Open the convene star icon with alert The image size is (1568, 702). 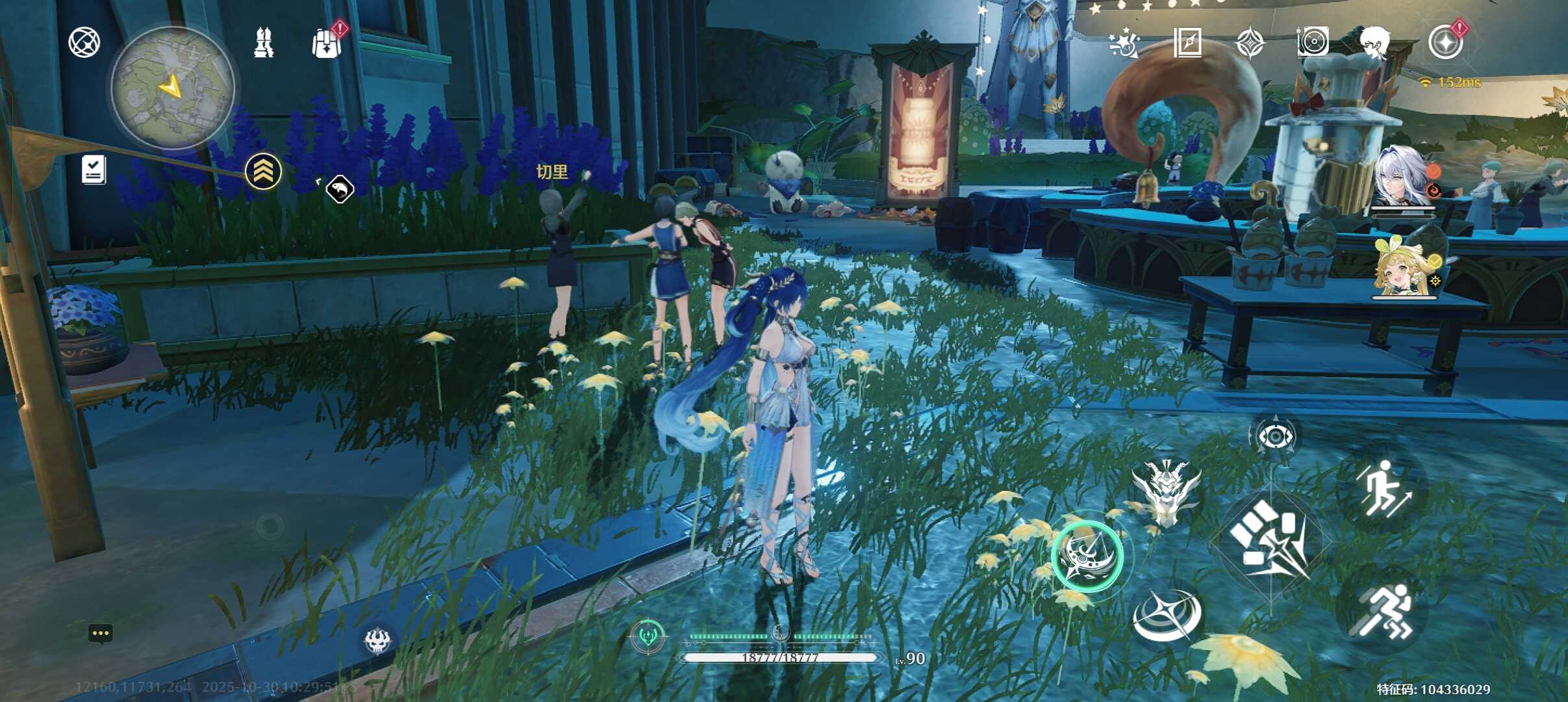point(1446,43)
